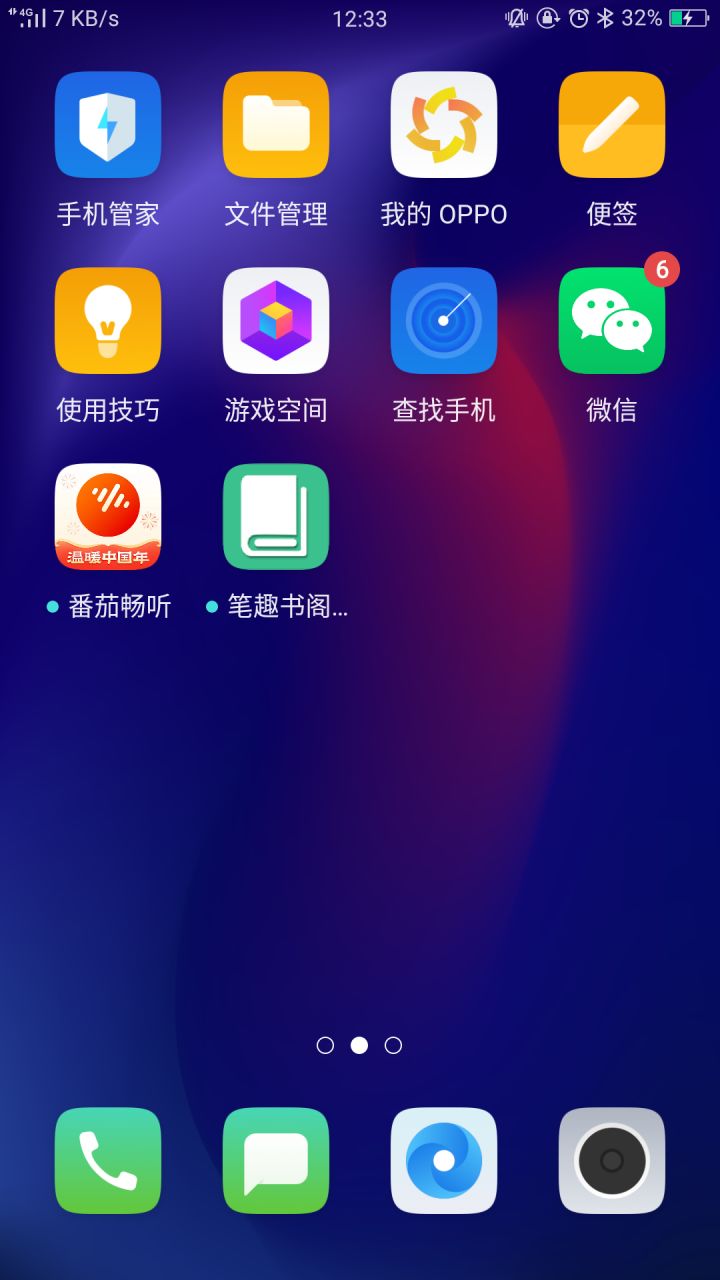720x1280 pixels.
Task: Launch the 文件管理 file manager
Action: [275, 124]
